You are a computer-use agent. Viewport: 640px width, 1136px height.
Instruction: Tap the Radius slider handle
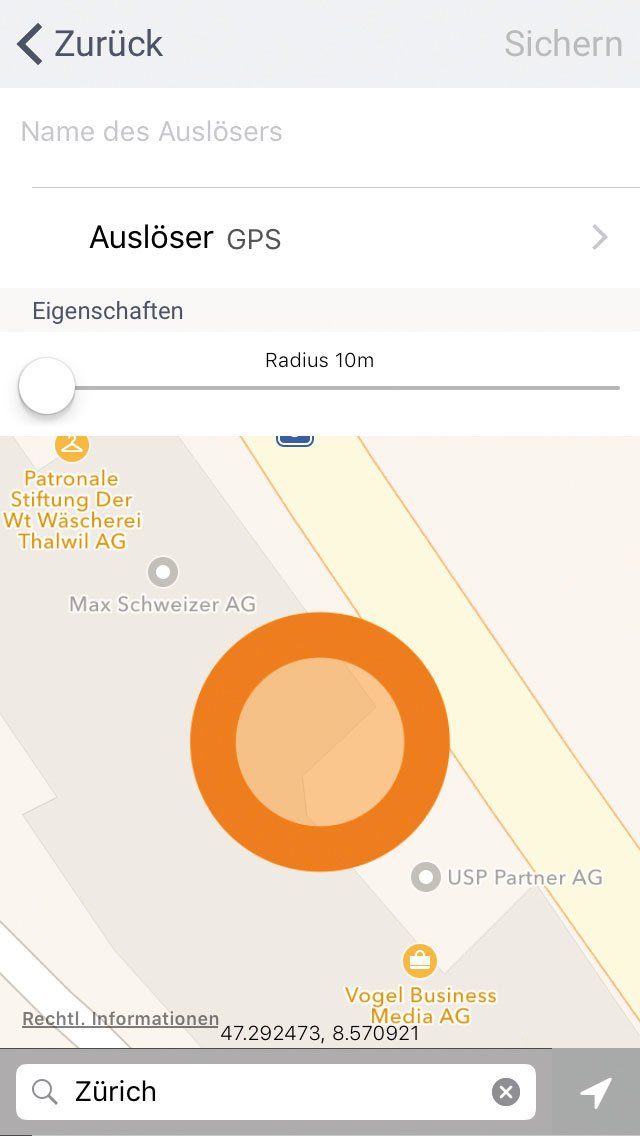pyautogui.click(x=47, y=387)
